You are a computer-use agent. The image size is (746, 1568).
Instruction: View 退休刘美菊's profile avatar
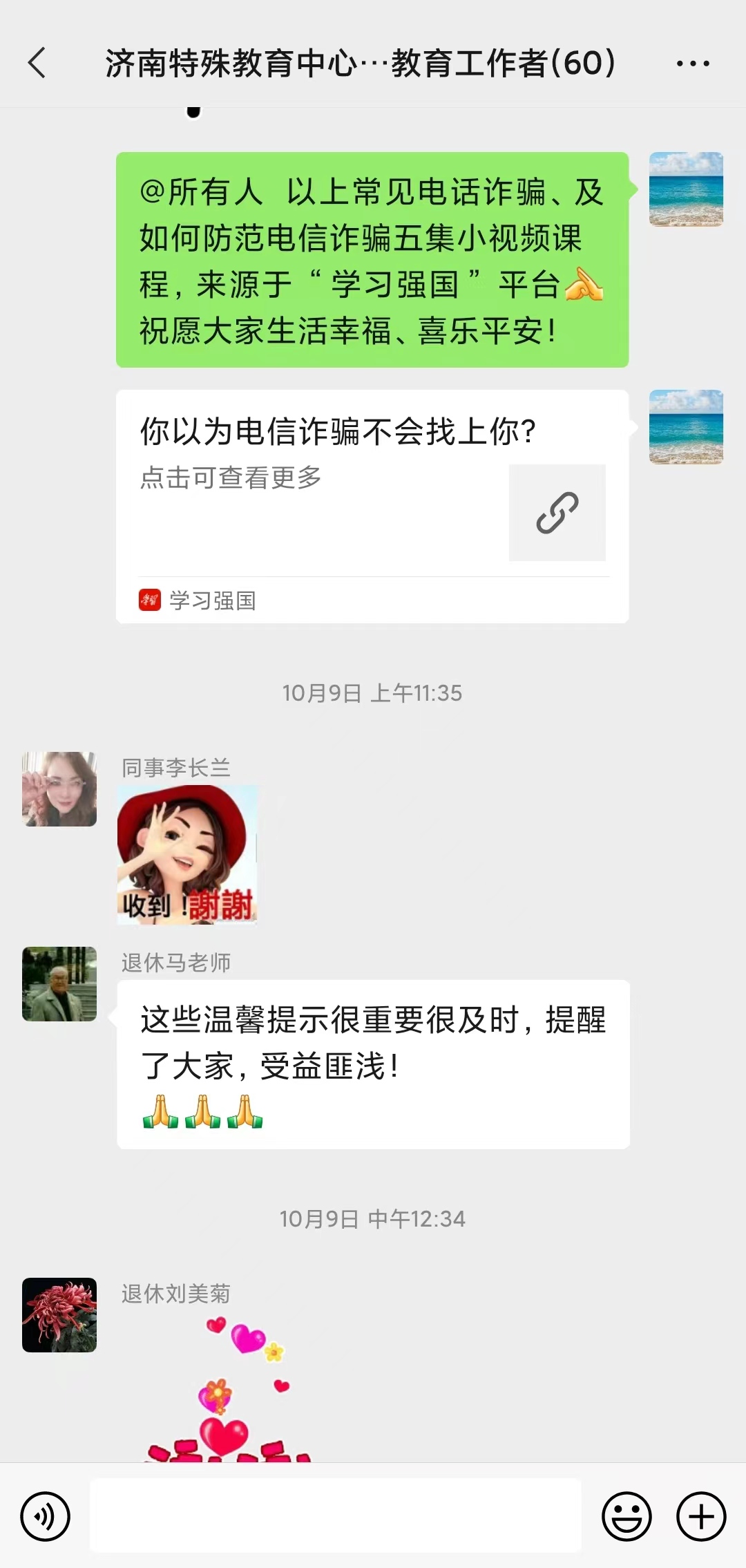[x=59, y=1314]
